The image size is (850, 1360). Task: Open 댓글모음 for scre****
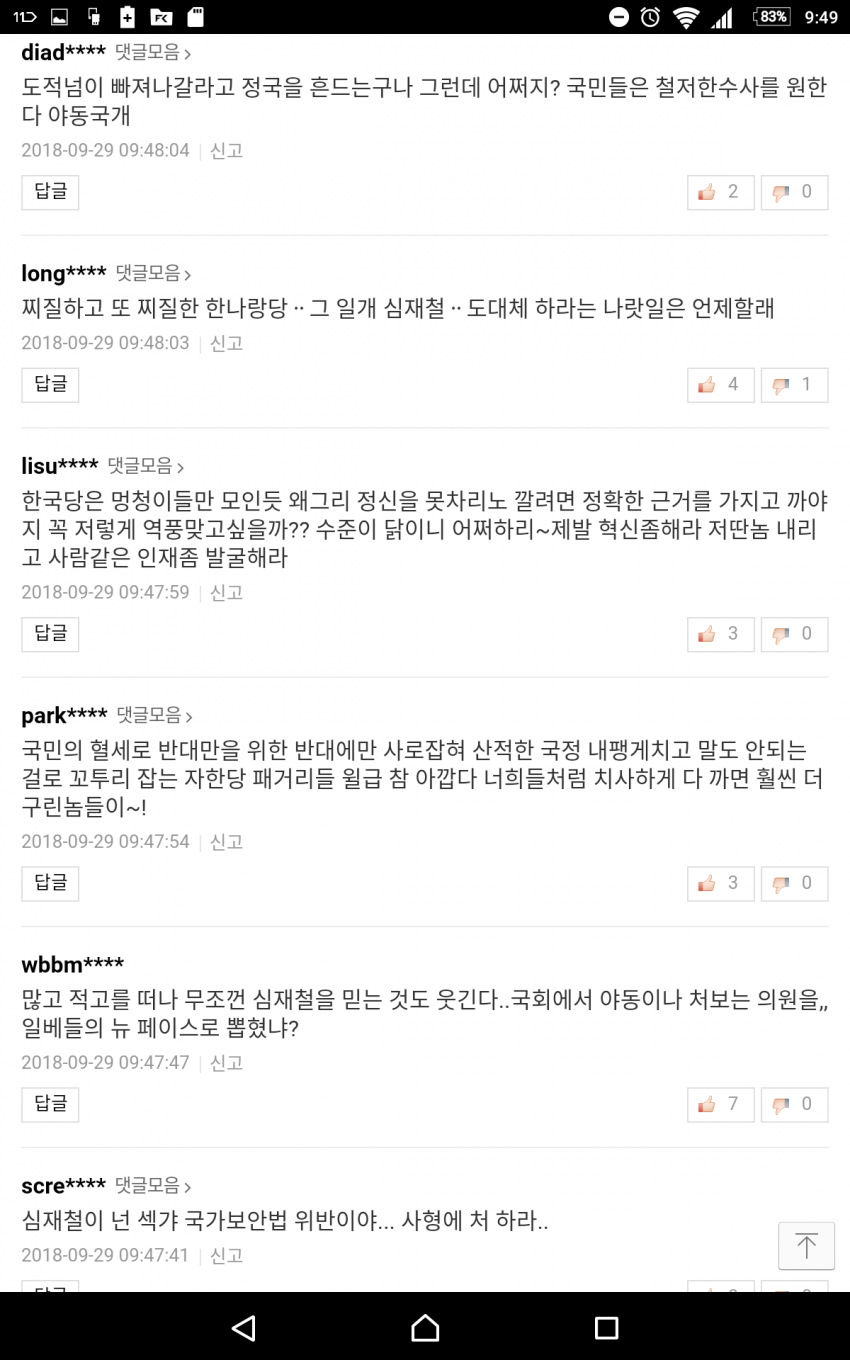tap(153, 1186)
